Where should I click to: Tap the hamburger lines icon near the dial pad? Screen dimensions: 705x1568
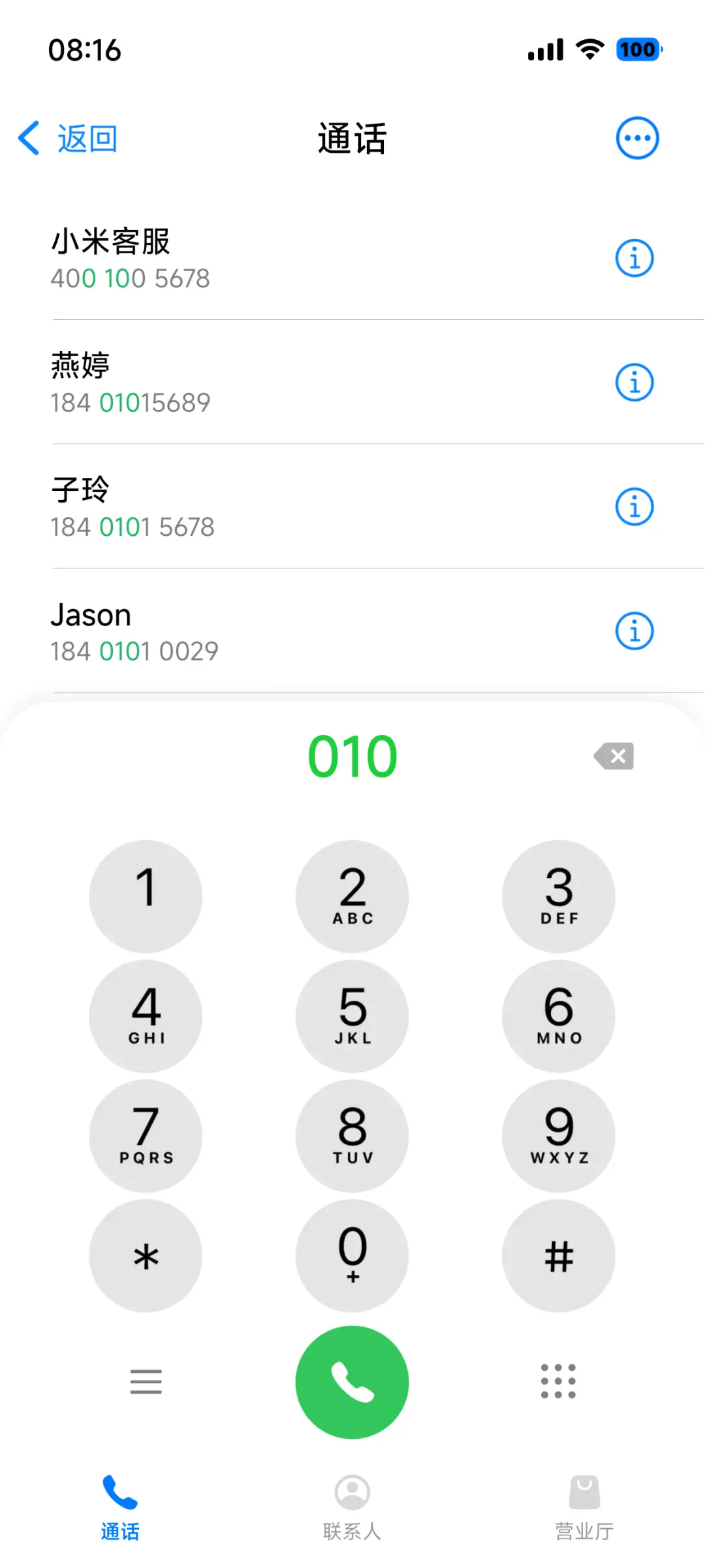146,1381
